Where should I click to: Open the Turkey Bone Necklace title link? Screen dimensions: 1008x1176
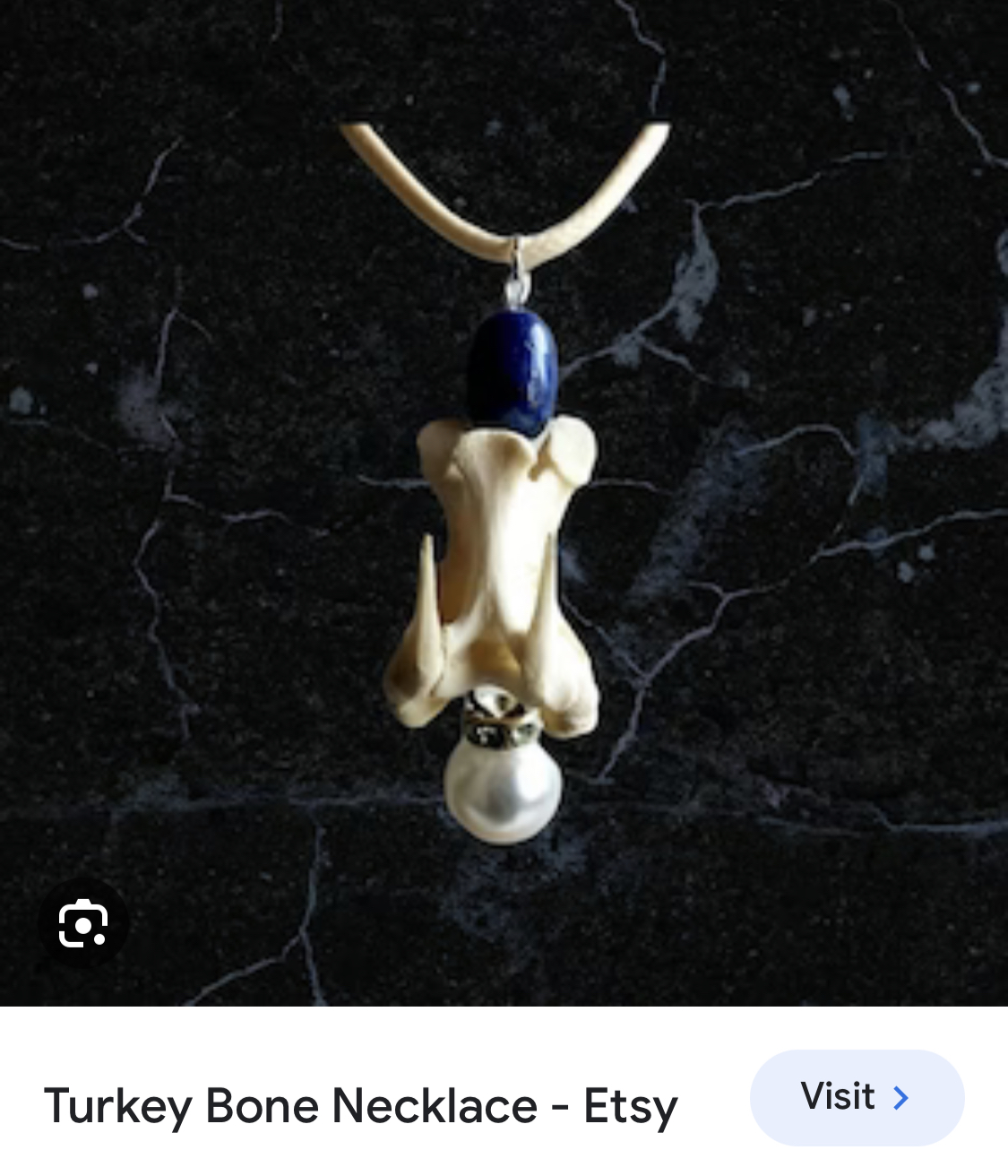click(360, 1106)
